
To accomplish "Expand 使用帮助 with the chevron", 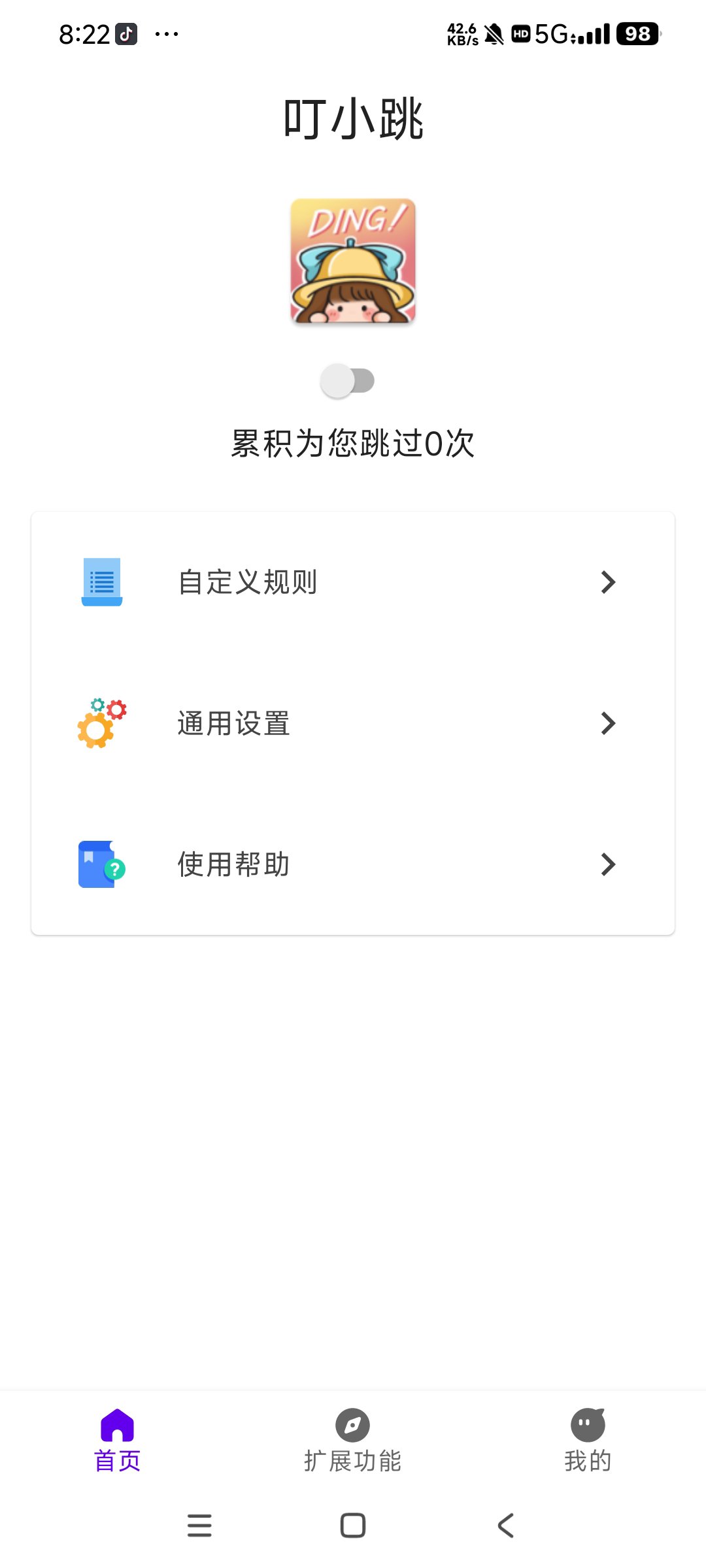I will 609,864.
